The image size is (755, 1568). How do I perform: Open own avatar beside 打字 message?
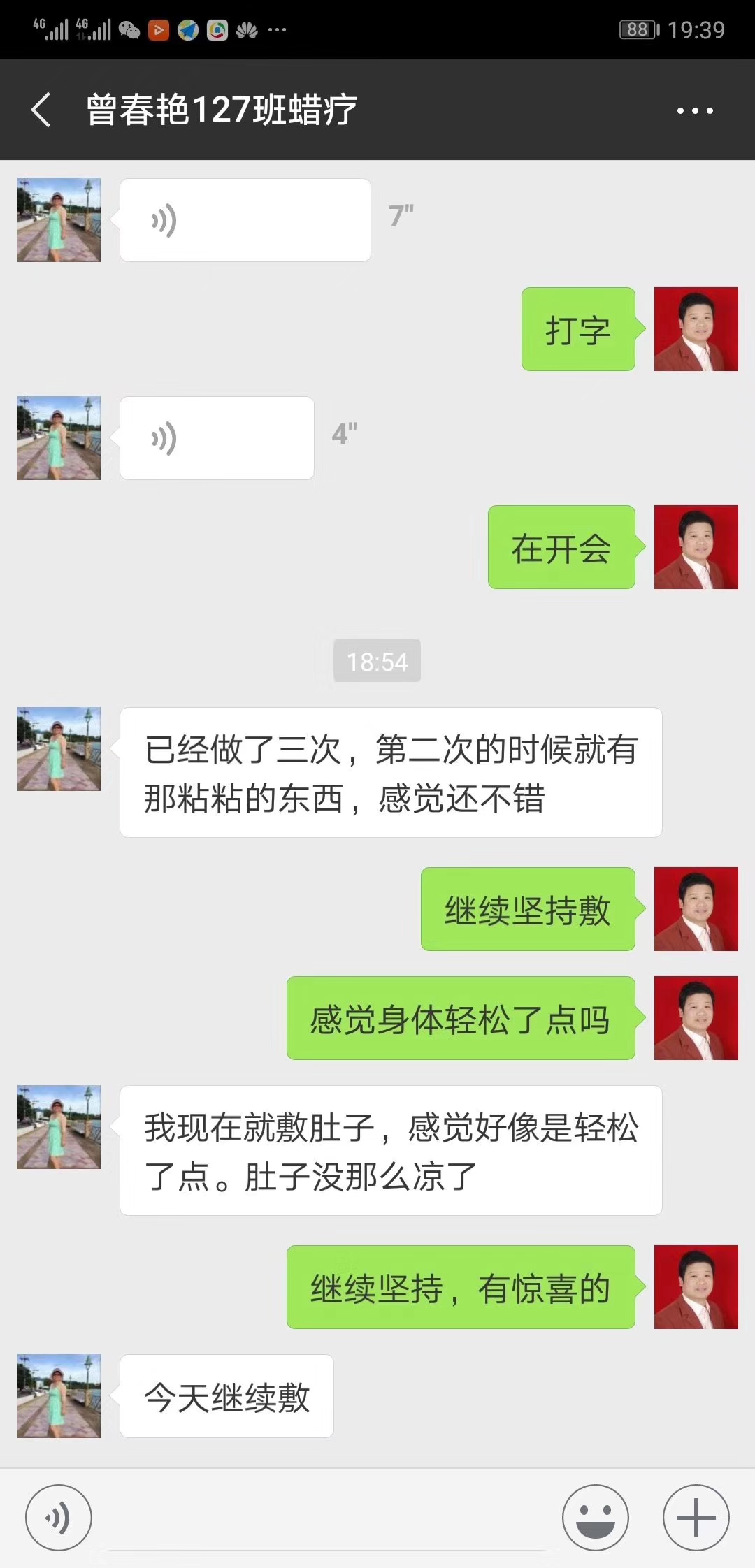pyautogui.click(x=696, y=329)
